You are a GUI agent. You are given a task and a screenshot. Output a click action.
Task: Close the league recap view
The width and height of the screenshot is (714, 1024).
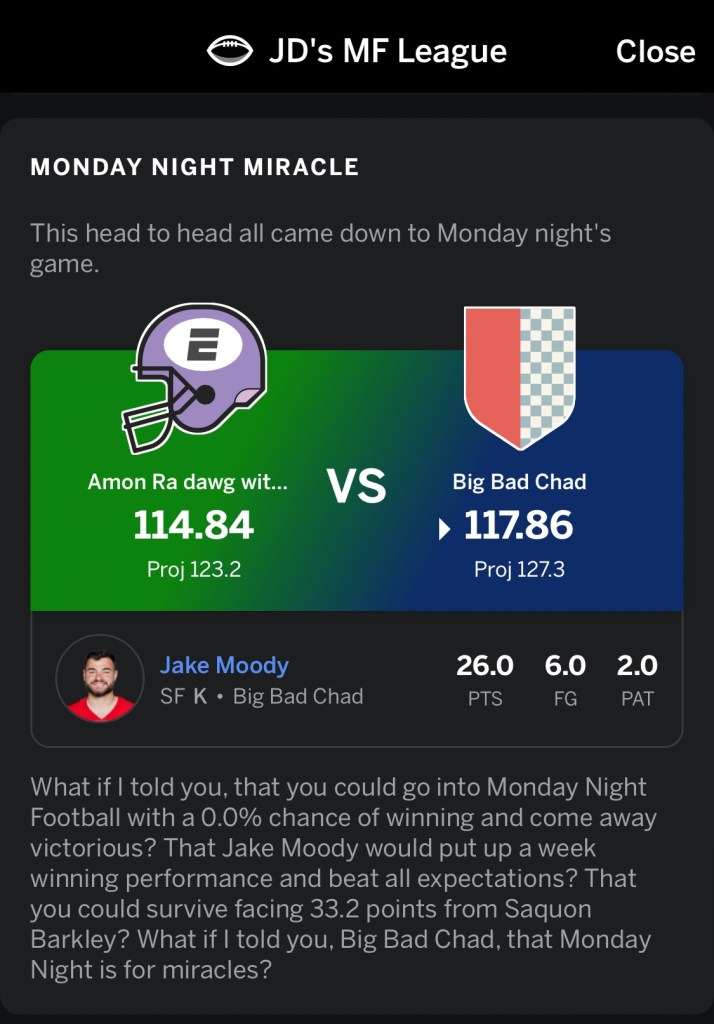point(655,51)
